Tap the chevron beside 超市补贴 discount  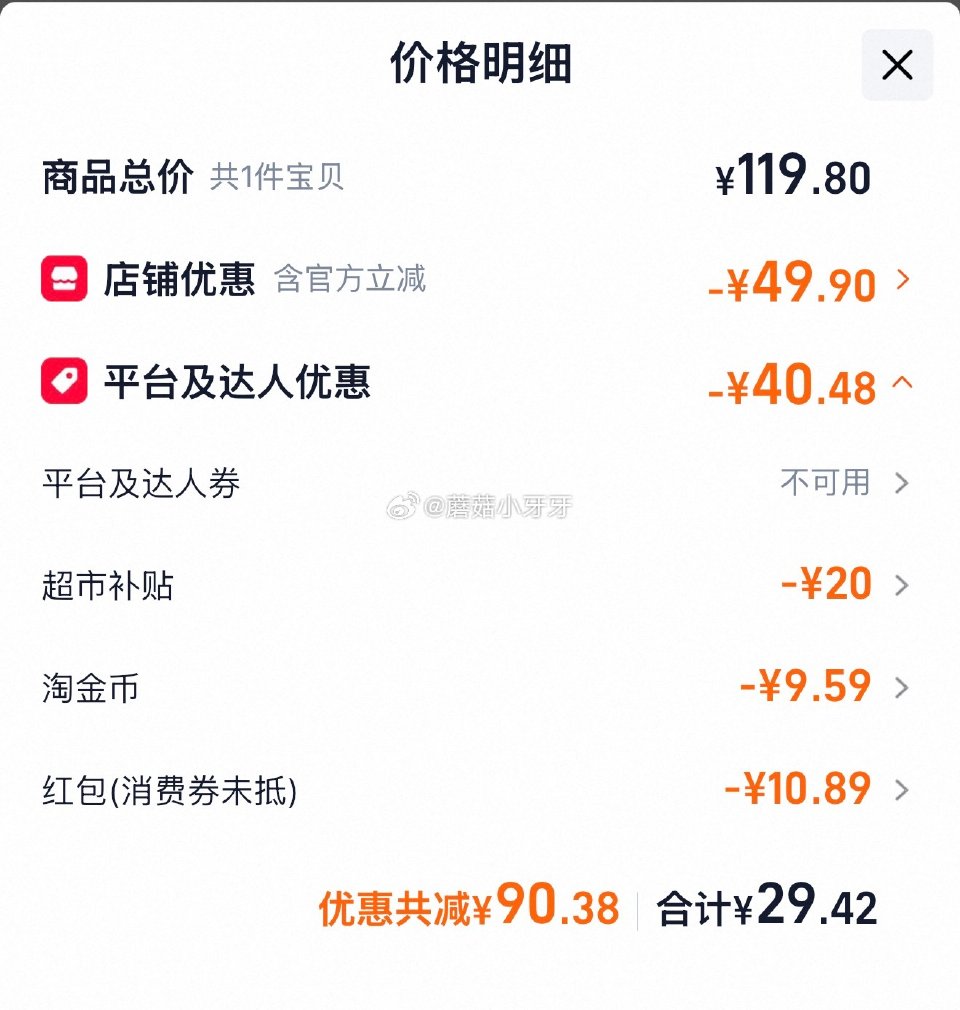[x=901, y=586]
